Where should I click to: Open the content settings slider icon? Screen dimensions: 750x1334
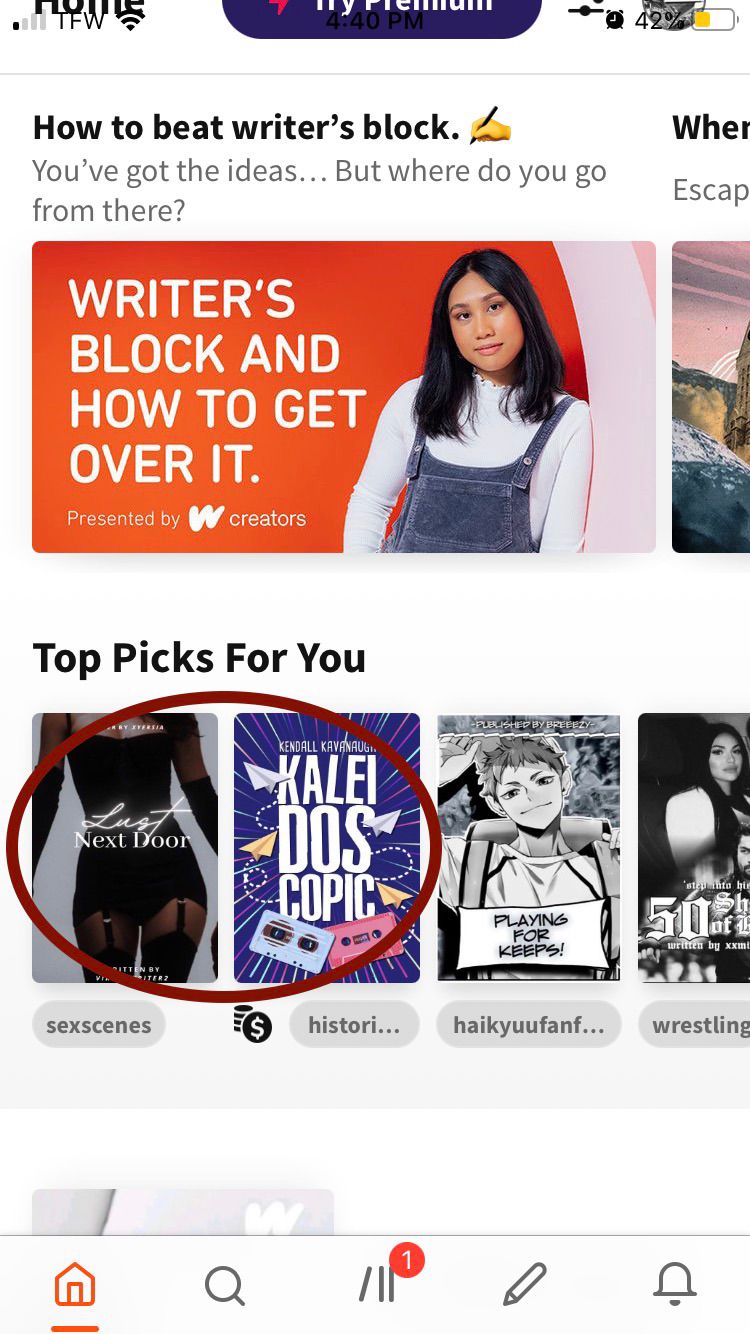[586, 10]
